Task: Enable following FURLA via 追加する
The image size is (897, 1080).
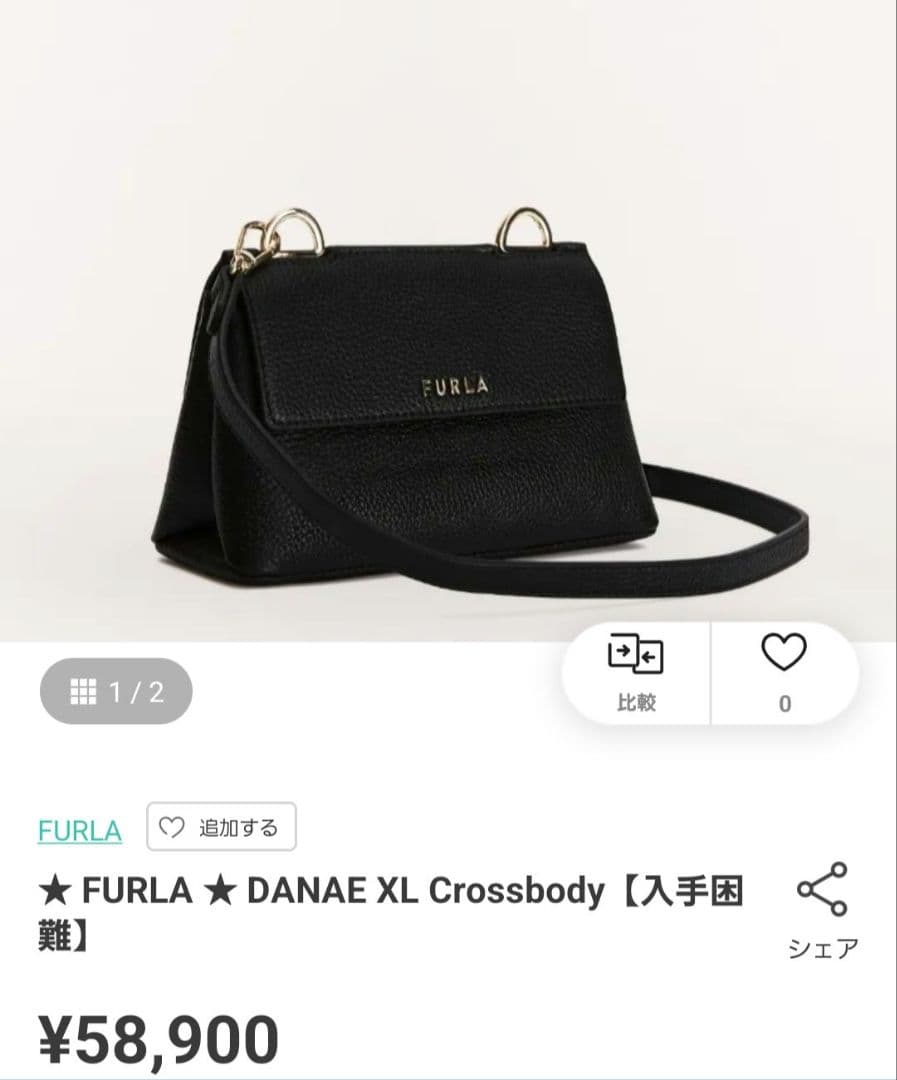Action: coord(220,827)
